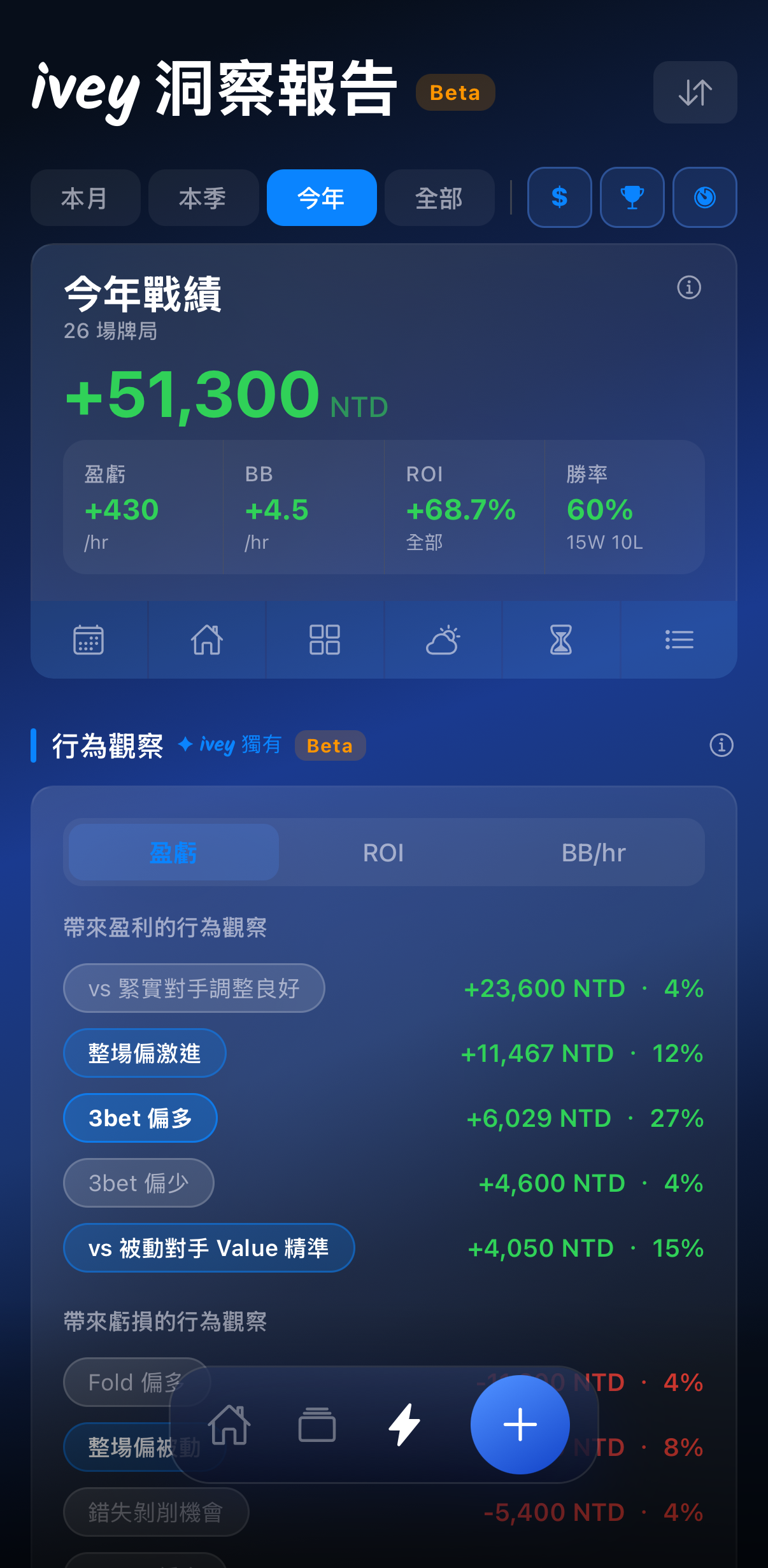The image size is (768, 1568).
Task: Select the home icon below the stats card
Action: (x=207, y=640)
